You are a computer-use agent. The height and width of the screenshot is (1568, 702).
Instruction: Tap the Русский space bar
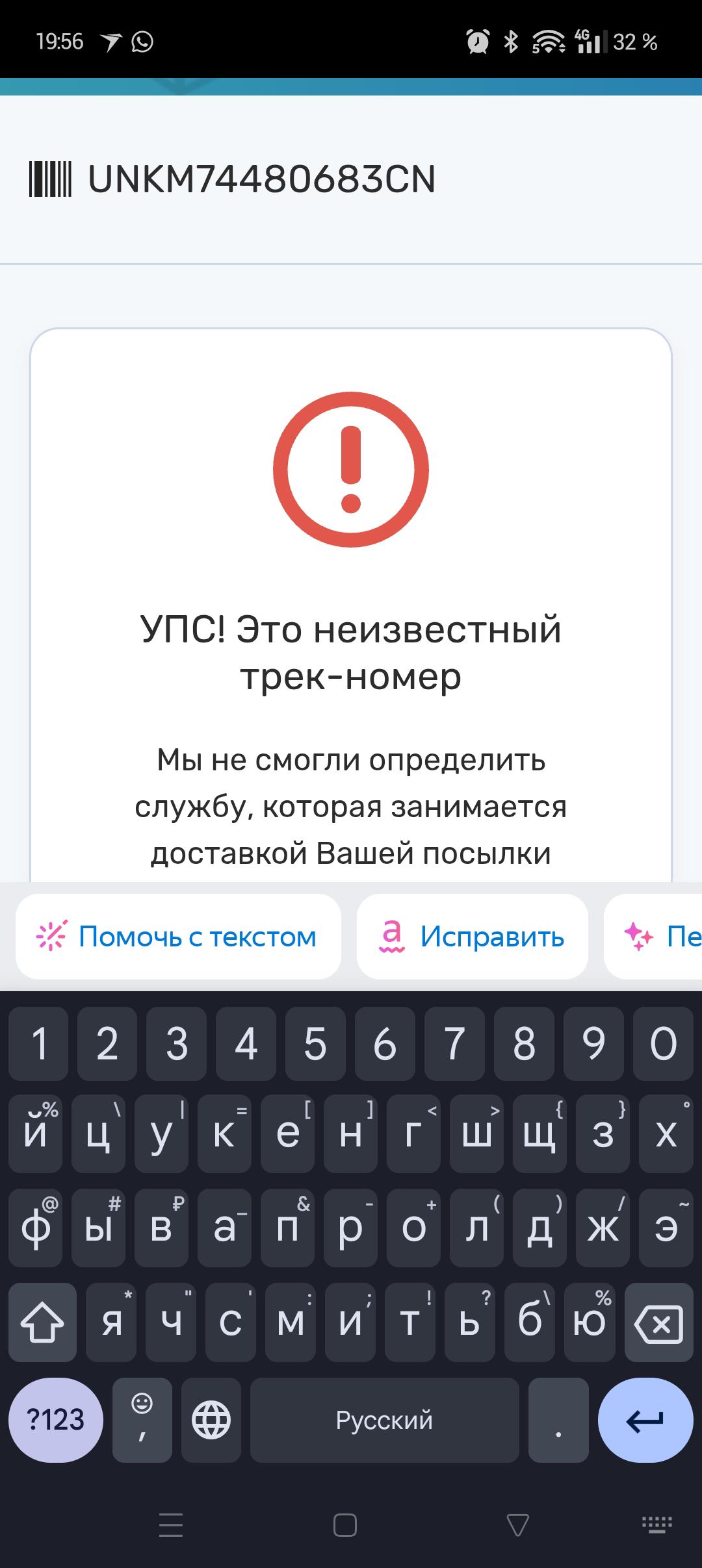(x=384, y=1421)
